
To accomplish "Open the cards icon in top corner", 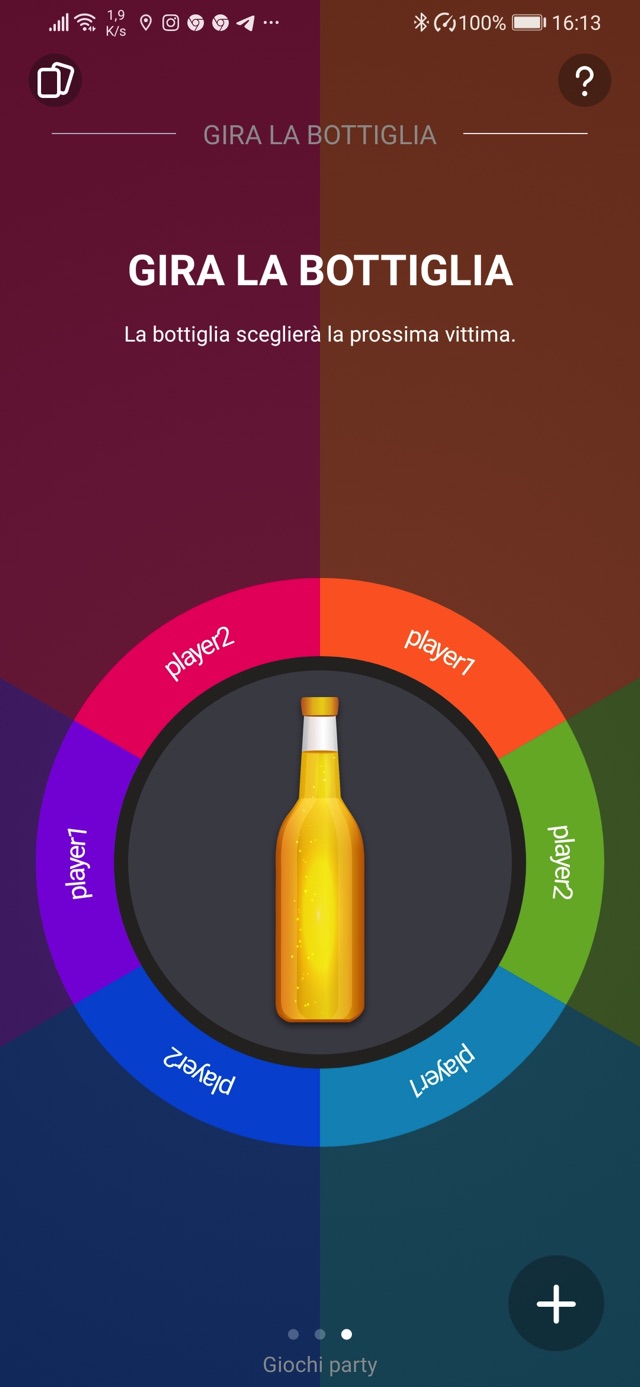I will pyautogui.click(x=56, y=80).
